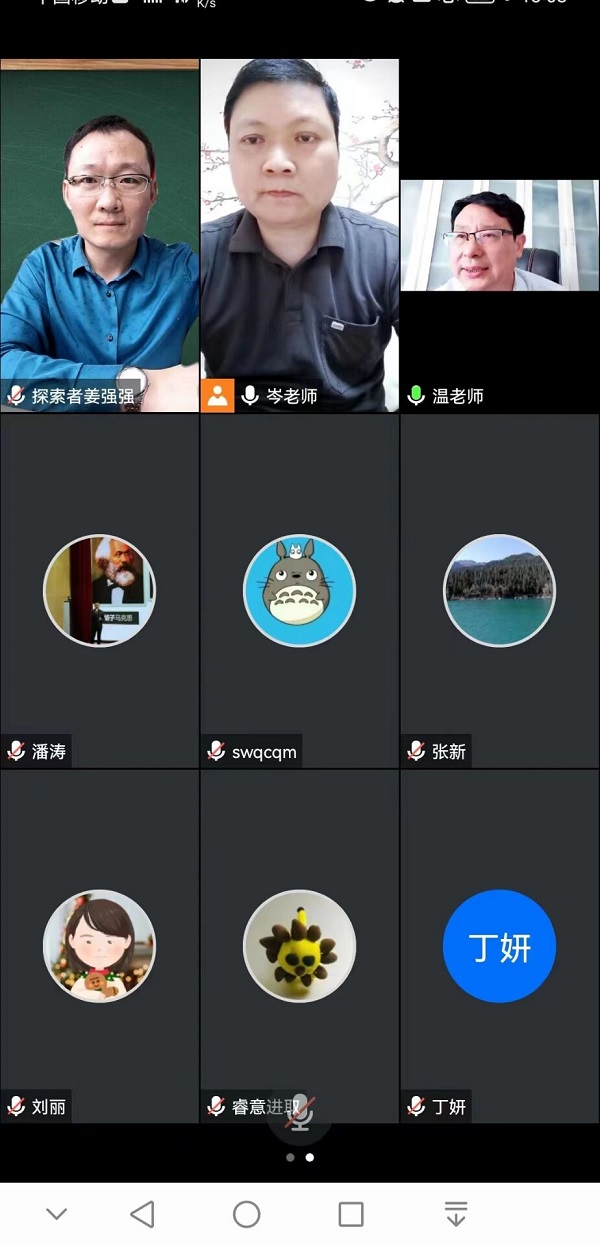Viewport: 600px width, 1246px height.
Task: Open 探索者姜强强's video tile
Action: click(99, 235)
